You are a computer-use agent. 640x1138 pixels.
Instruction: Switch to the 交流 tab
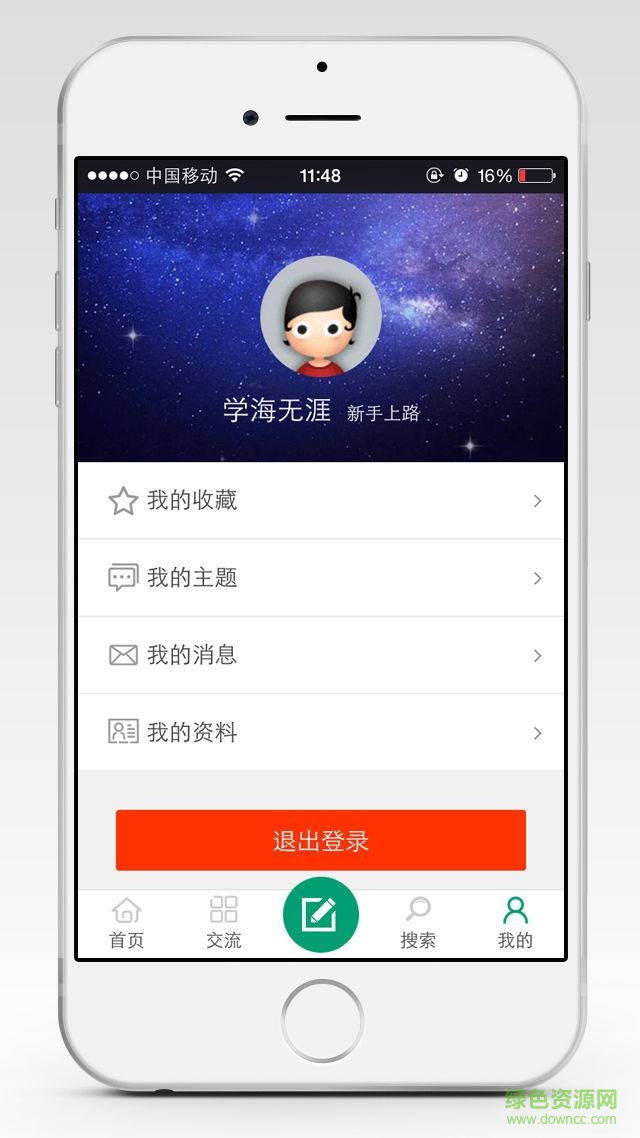coord(223,923)
